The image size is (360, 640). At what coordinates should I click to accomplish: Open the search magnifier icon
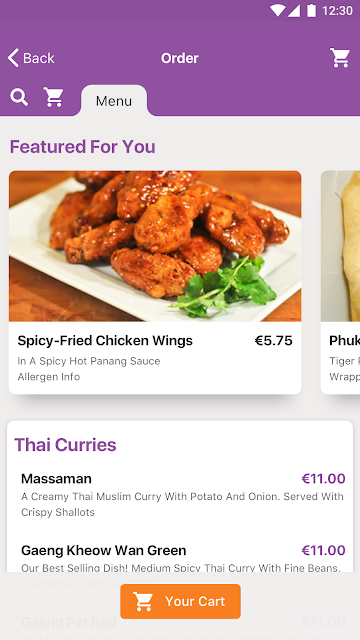pos(19,98)
